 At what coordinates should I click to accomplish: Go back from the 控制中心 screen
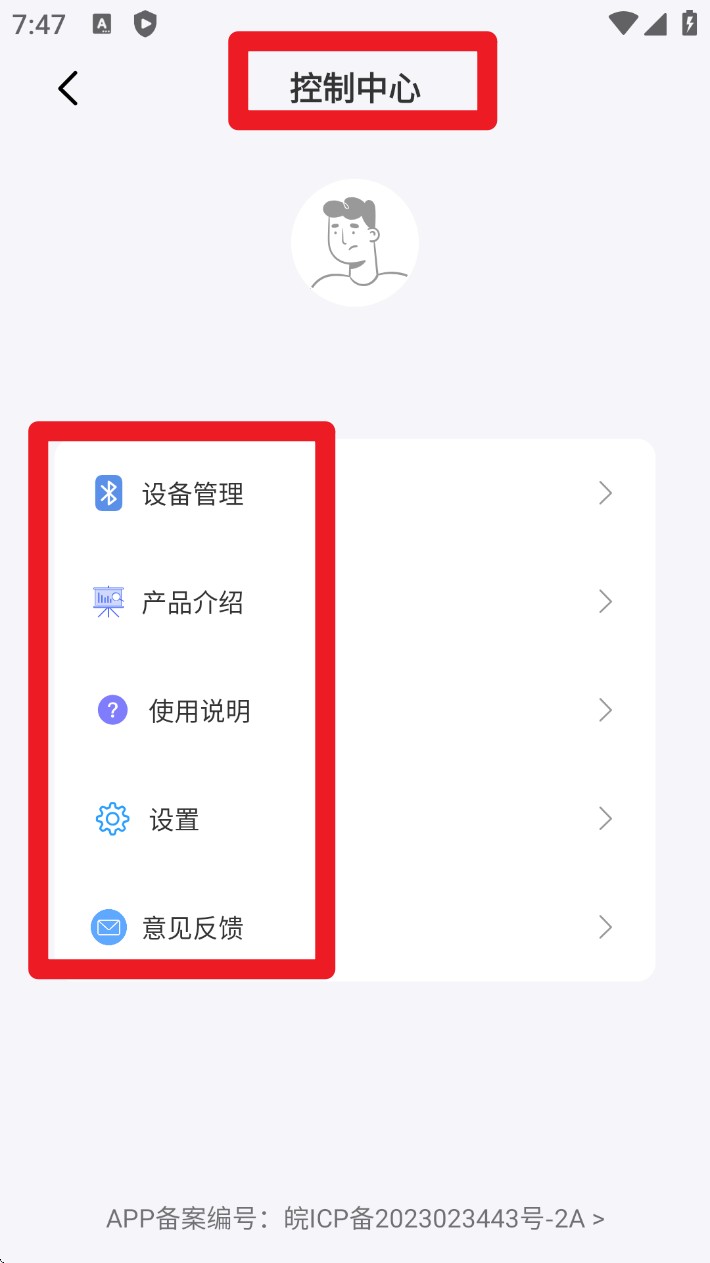[67, 88]
